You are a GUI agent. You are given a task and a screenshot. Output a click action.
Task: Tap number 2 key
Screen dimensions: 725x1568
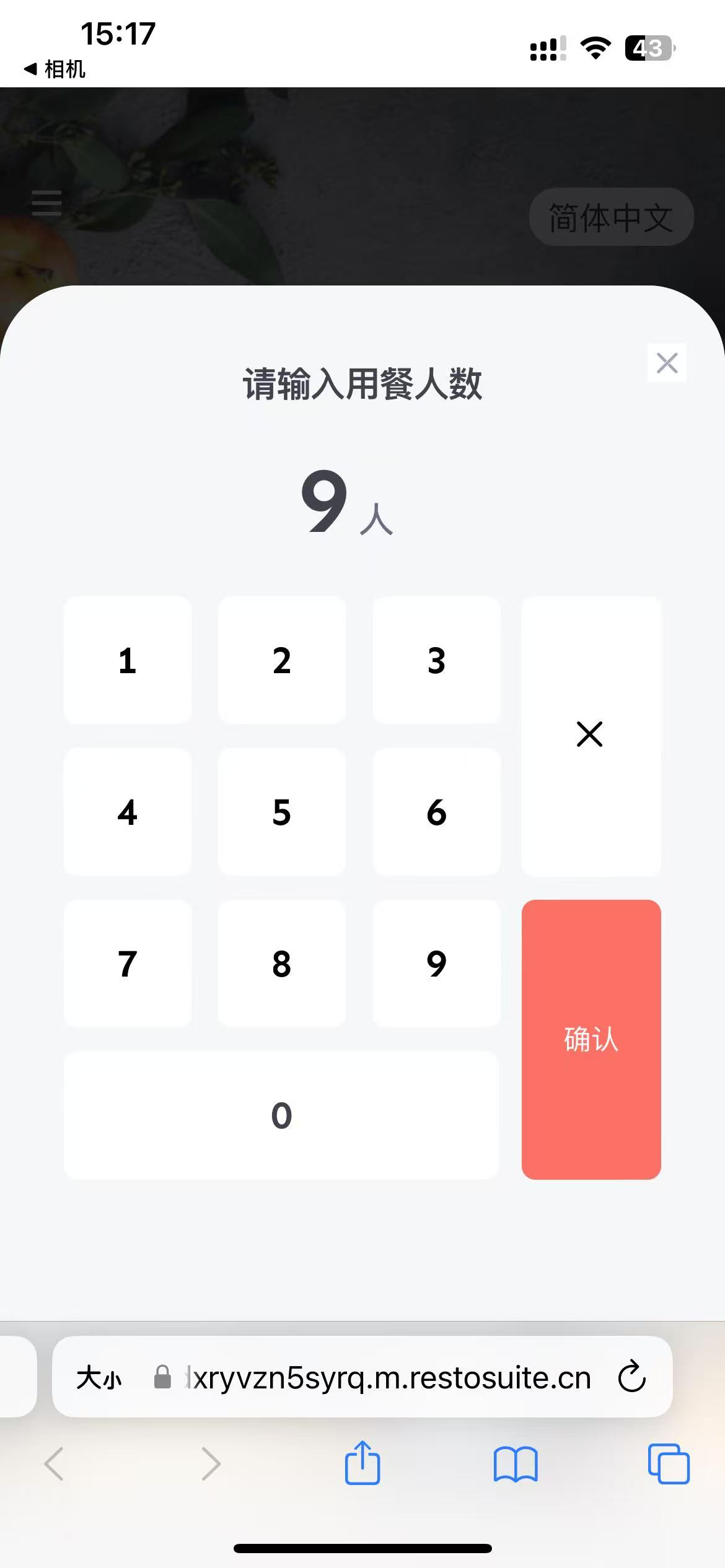click(x=282, y=660)
